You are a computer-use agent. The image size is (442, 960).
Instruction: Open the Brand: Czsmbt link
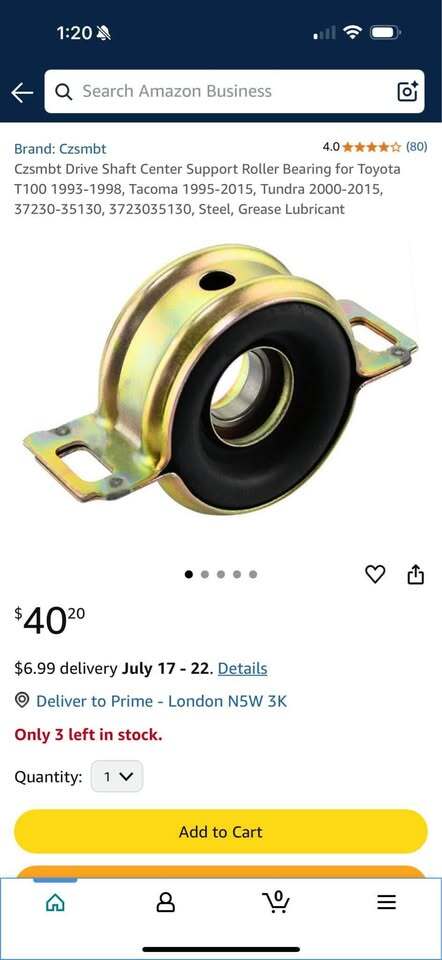tap(60, 148)
